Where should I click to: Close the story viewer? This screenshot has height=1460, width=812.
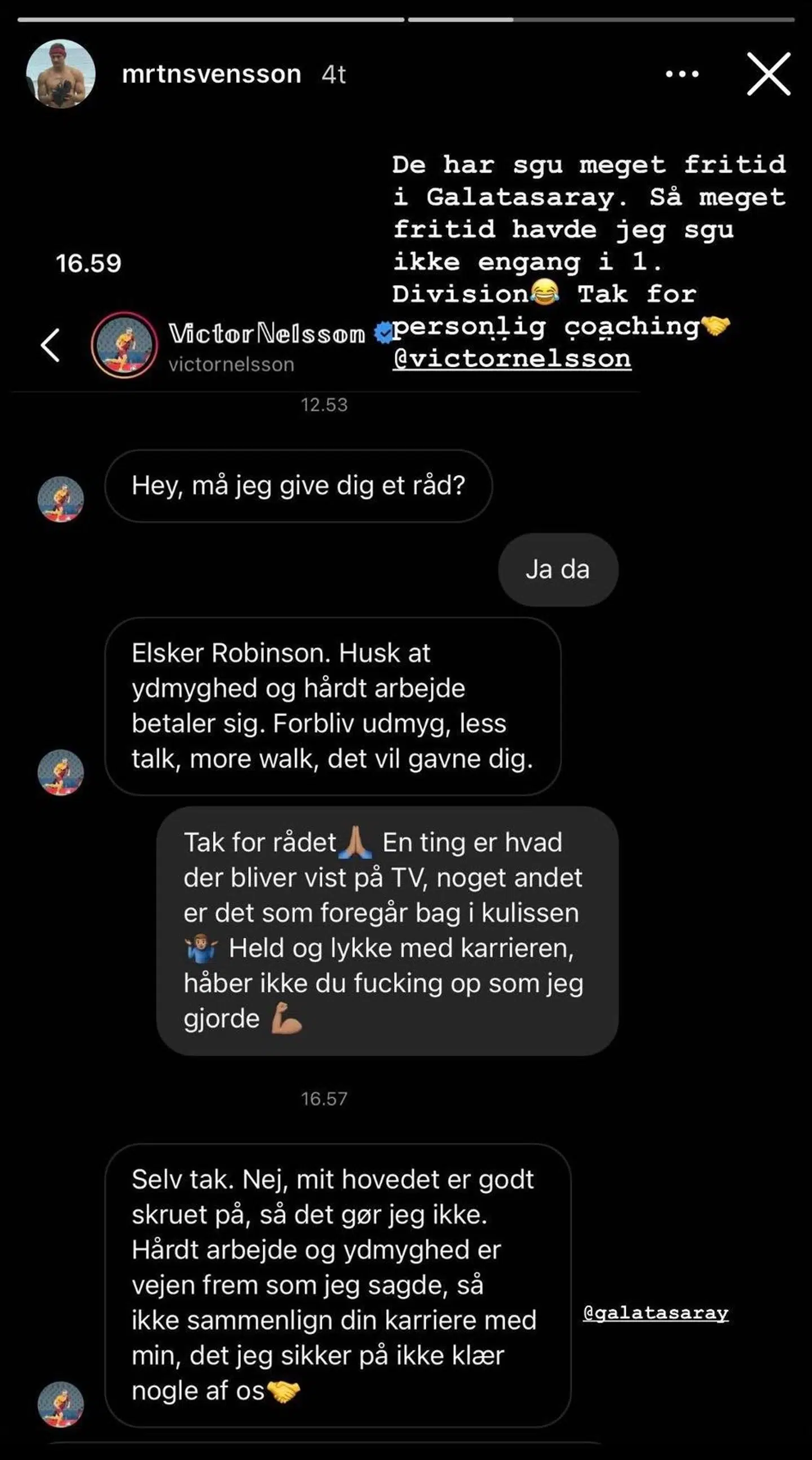click(768, 74)
